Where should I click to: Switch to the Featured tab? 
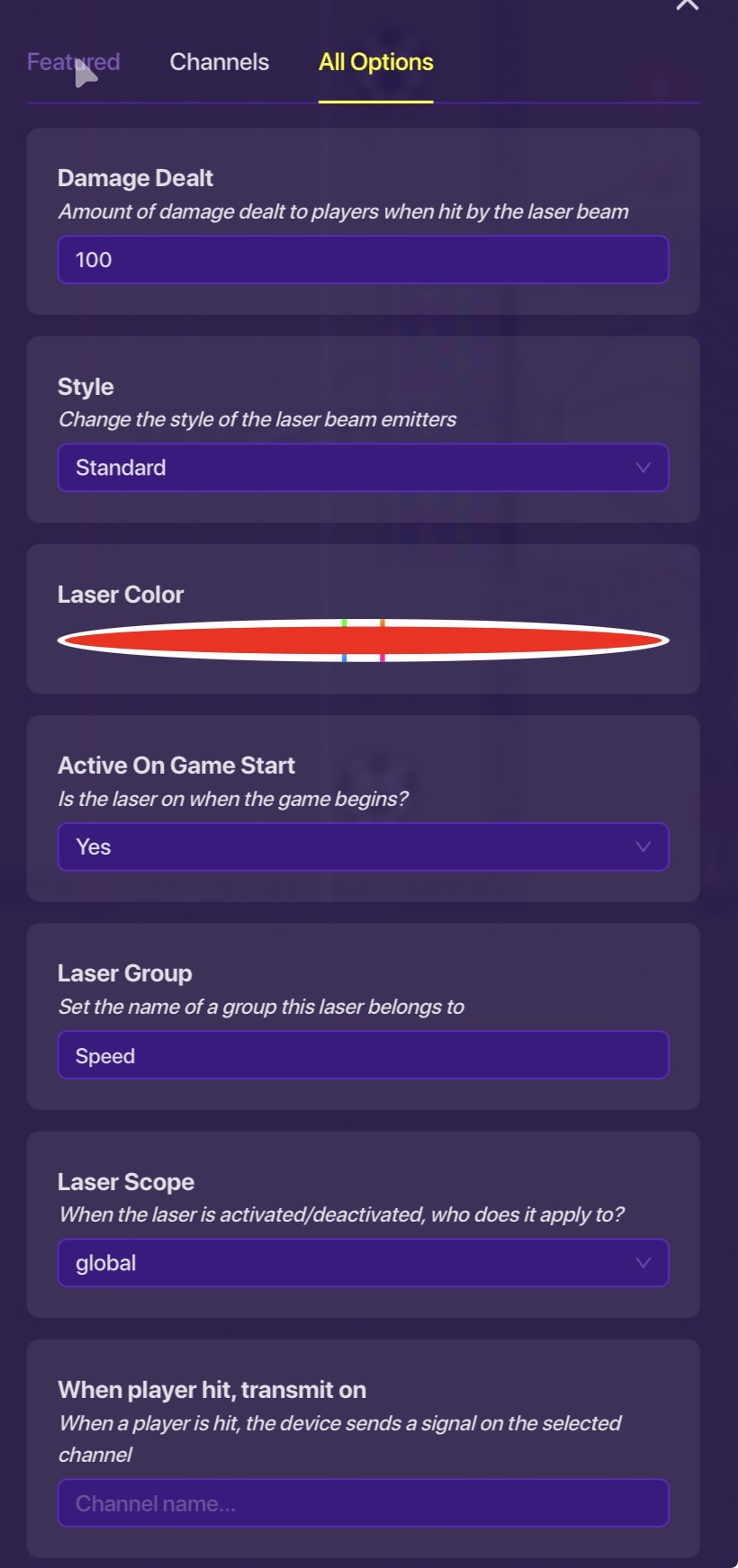point(74,61)
